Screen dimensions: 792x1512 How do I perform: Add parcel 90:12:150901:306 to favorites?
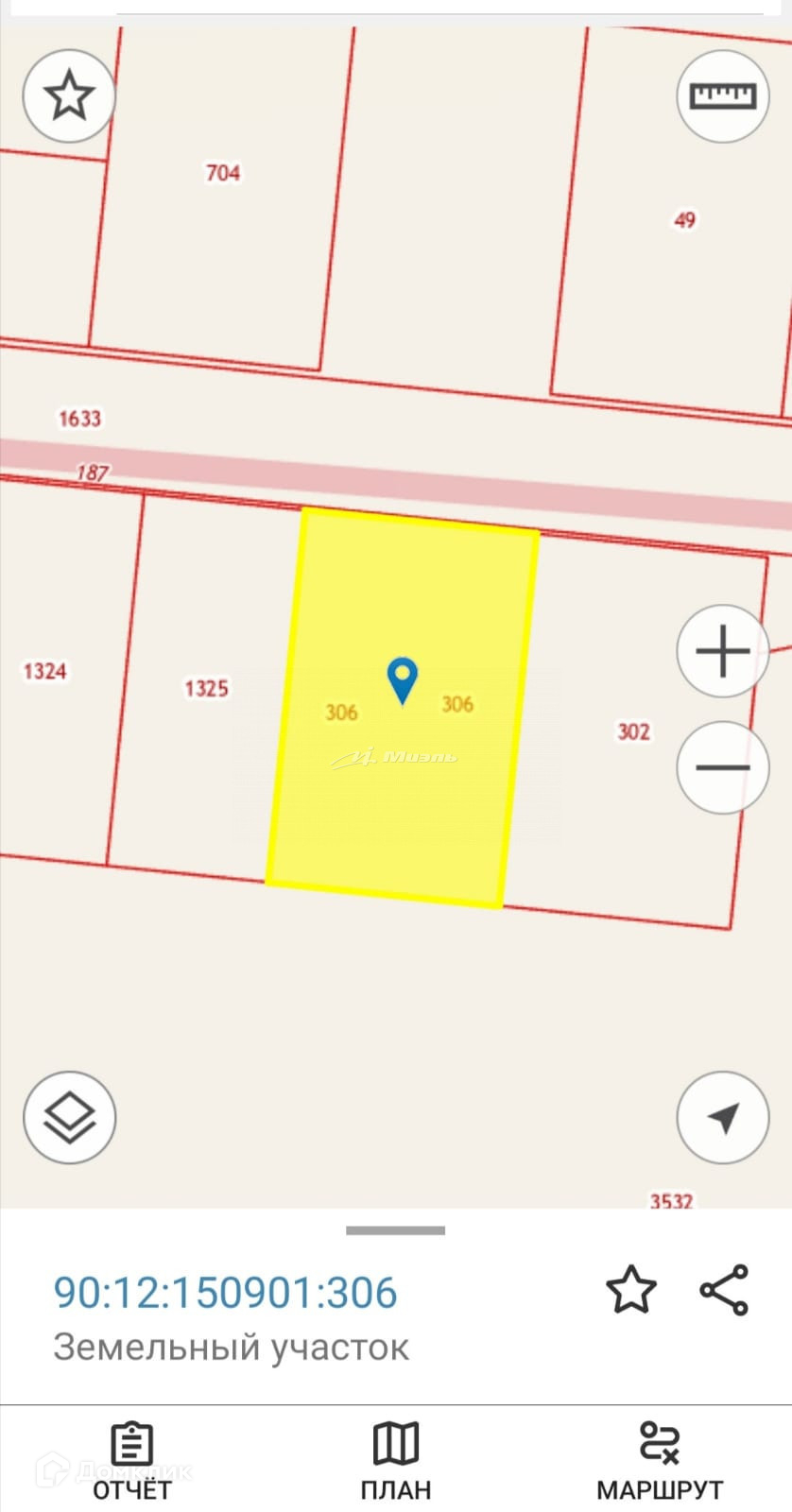(630, 1290)
